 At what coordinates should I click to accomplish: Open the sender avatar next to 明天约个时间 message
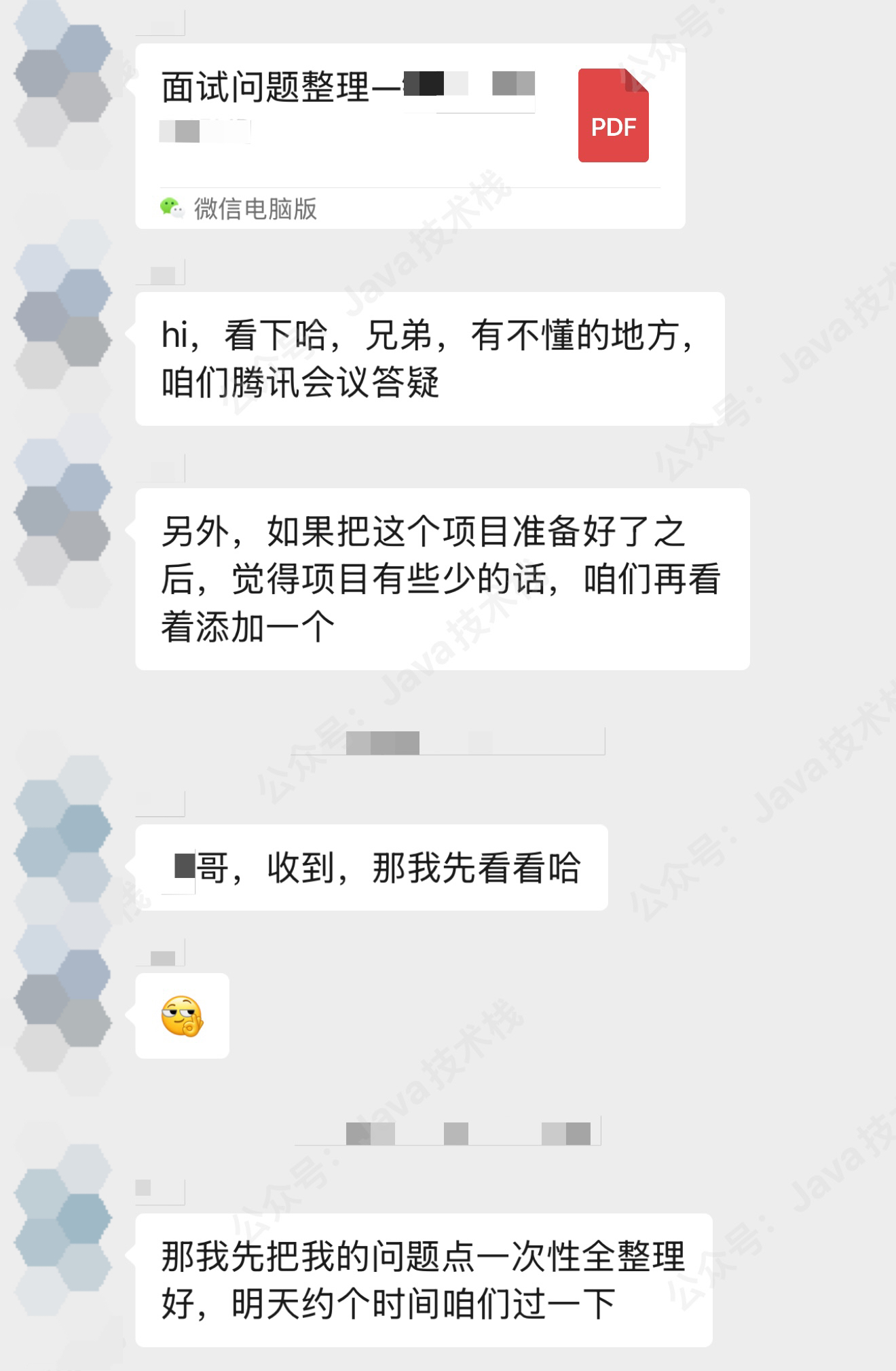pos(63,1217)
